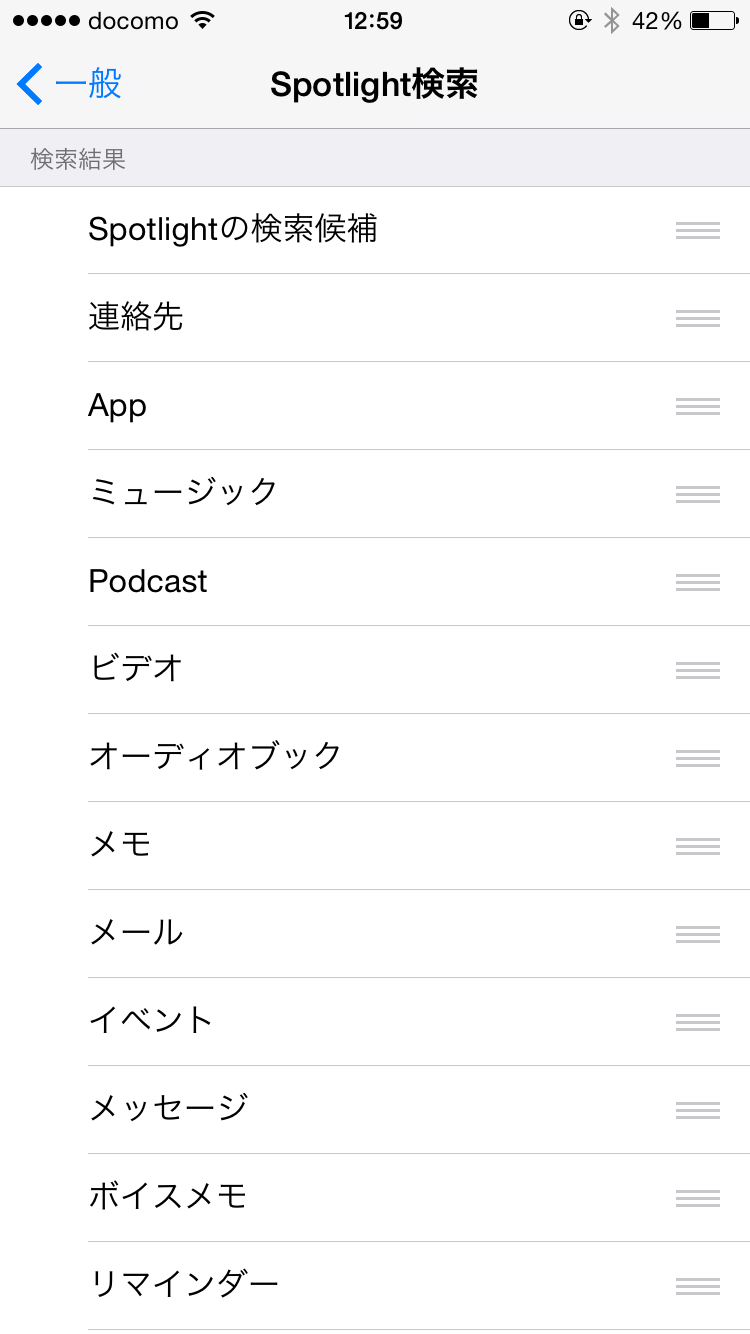Enable ミュージック in search results
Viewport: 750px width, 1334px height.
375,494
